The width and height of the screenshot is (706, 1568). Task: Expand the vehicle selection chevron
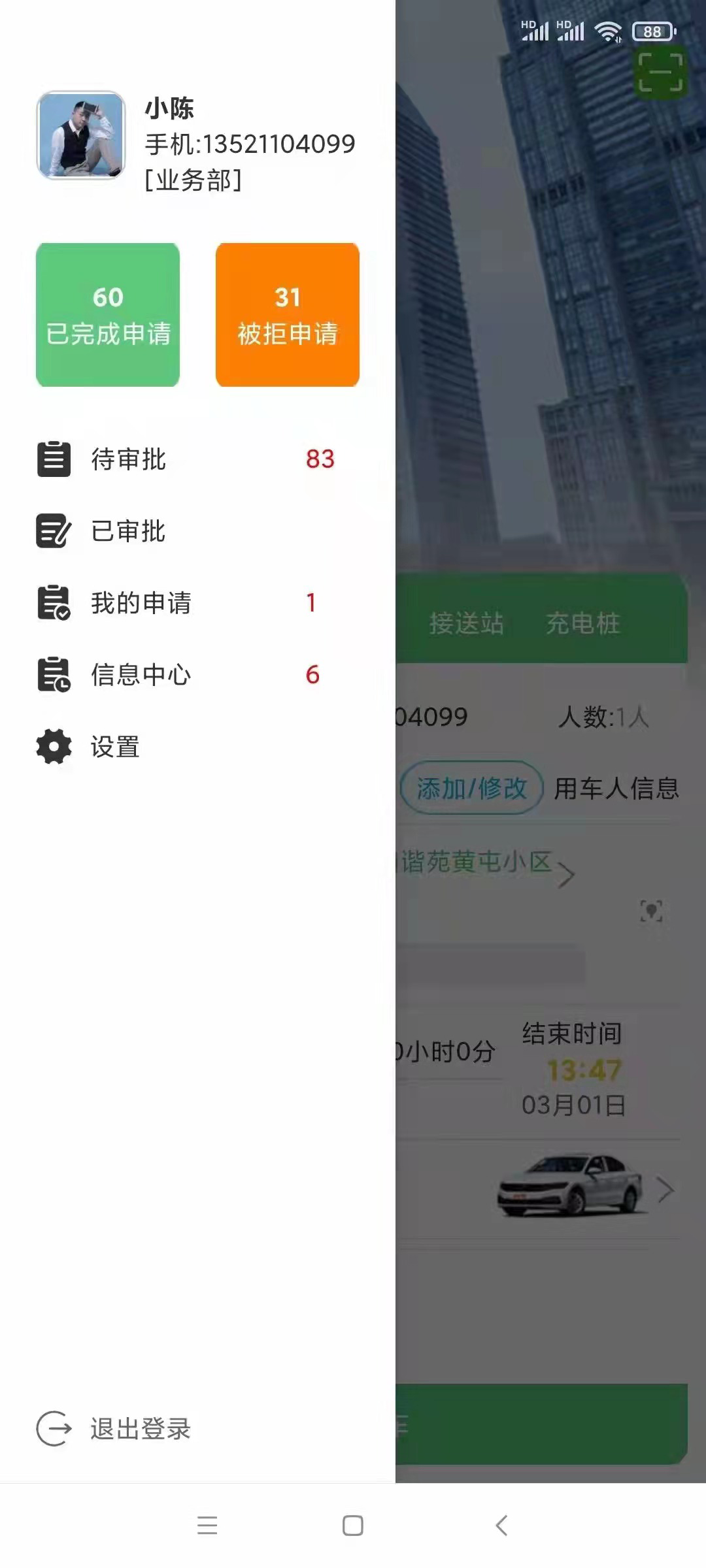[666, 1190]
